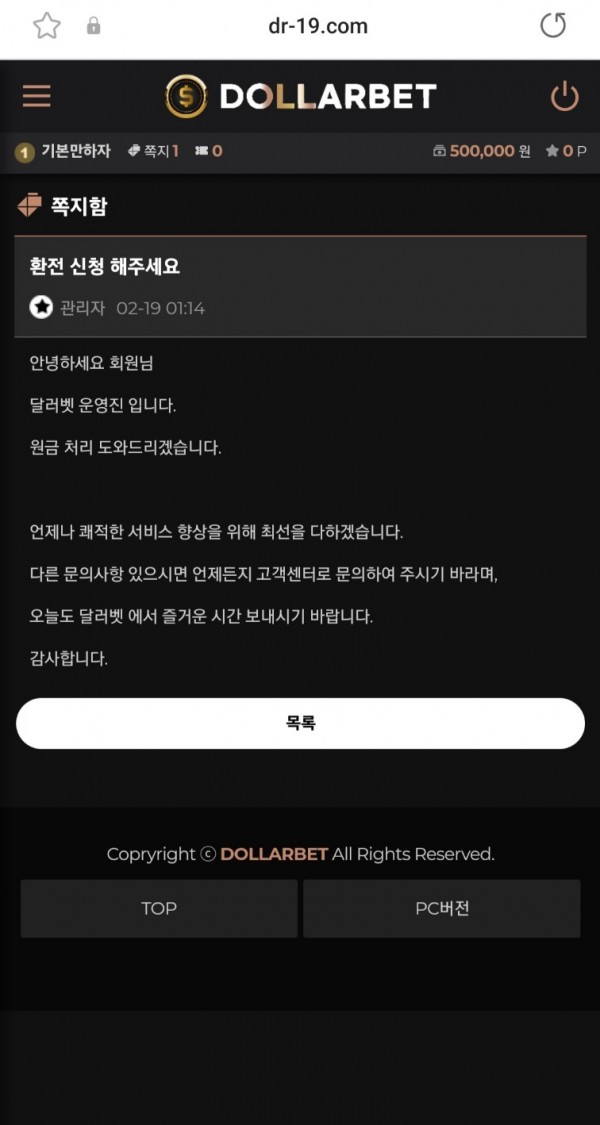Return to the list via 목록 button
The height and width of the screenshot is (1125, 600).
click(300, 723)
